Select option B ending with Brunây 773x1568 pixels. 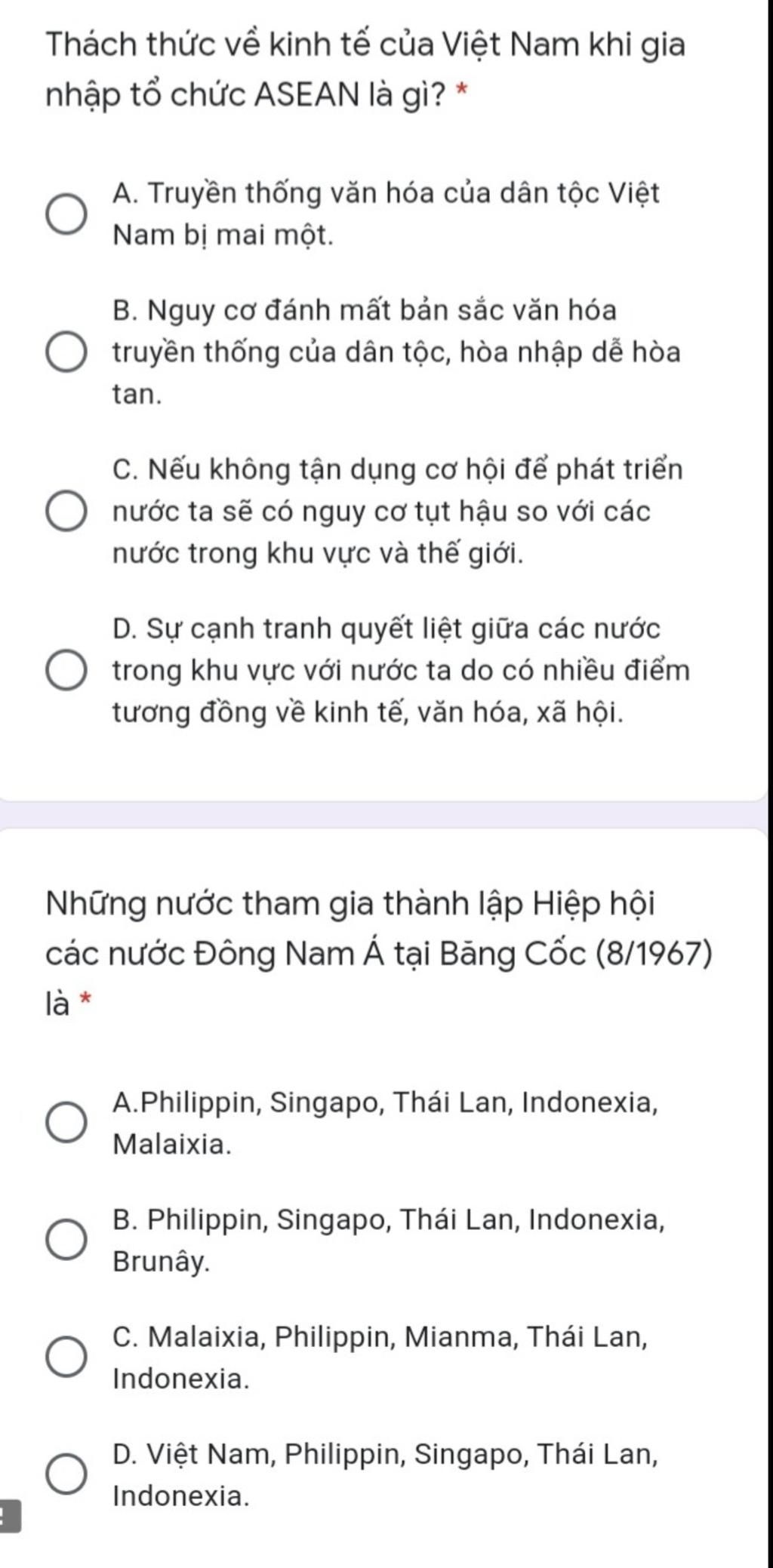tap(67, 1240)
